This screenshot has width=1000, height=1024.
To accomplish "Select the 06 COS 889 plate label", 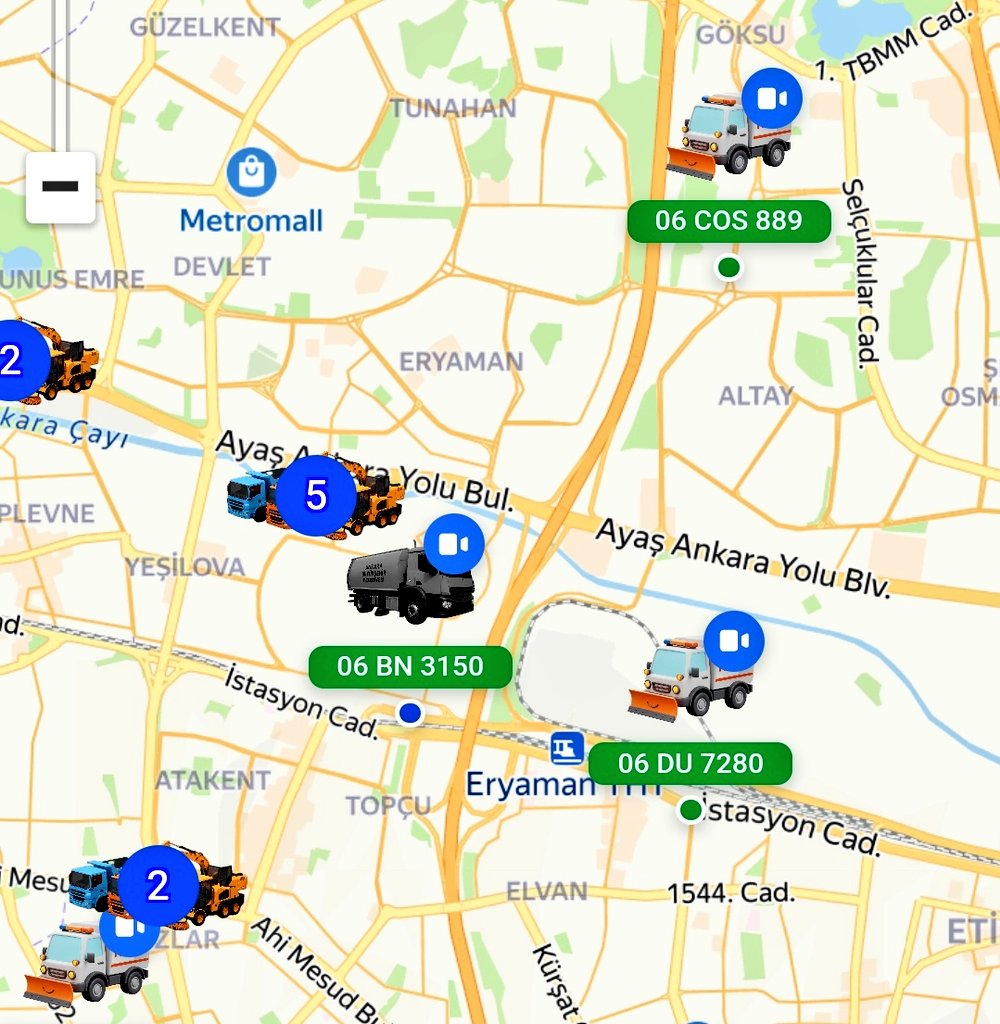I will [729, 221].
